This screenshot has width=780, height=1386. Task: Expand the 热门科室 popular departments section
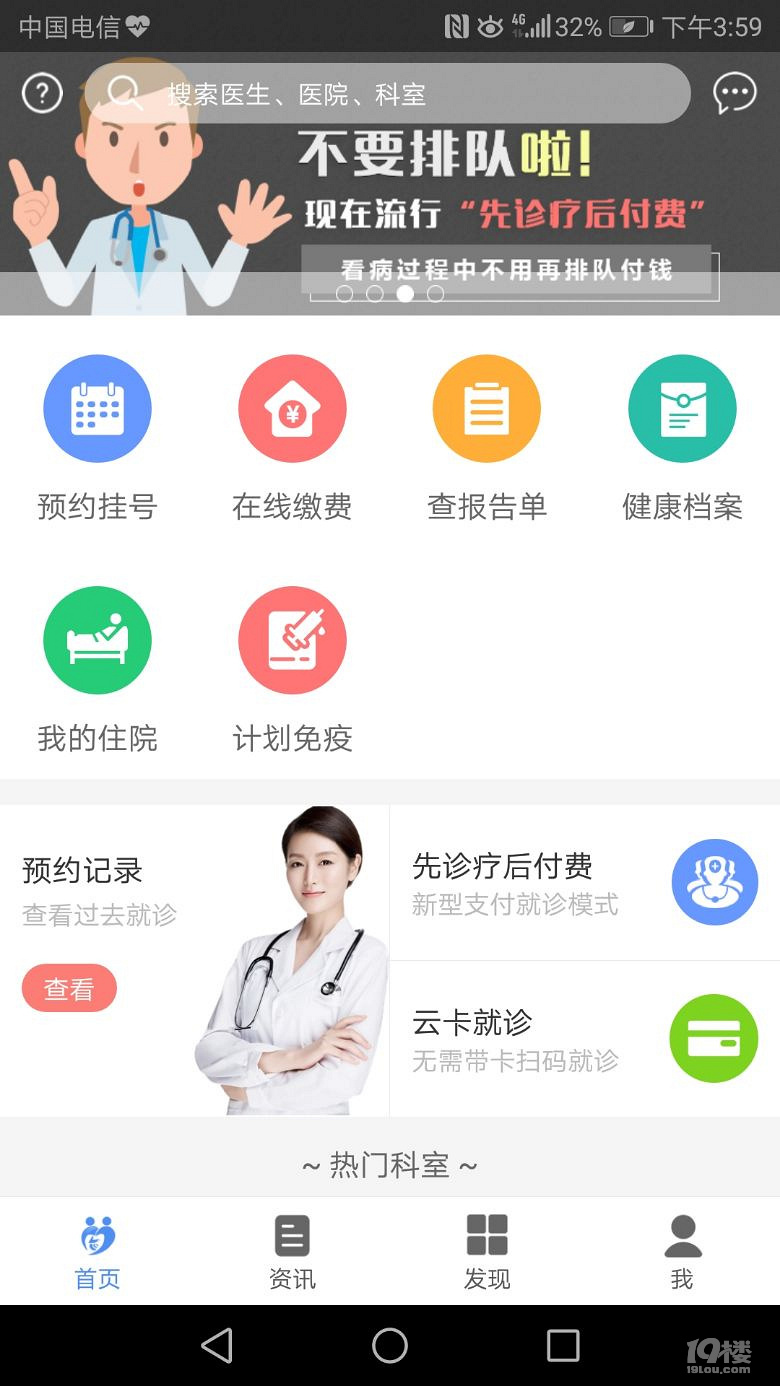click(x=390, y=1165)
